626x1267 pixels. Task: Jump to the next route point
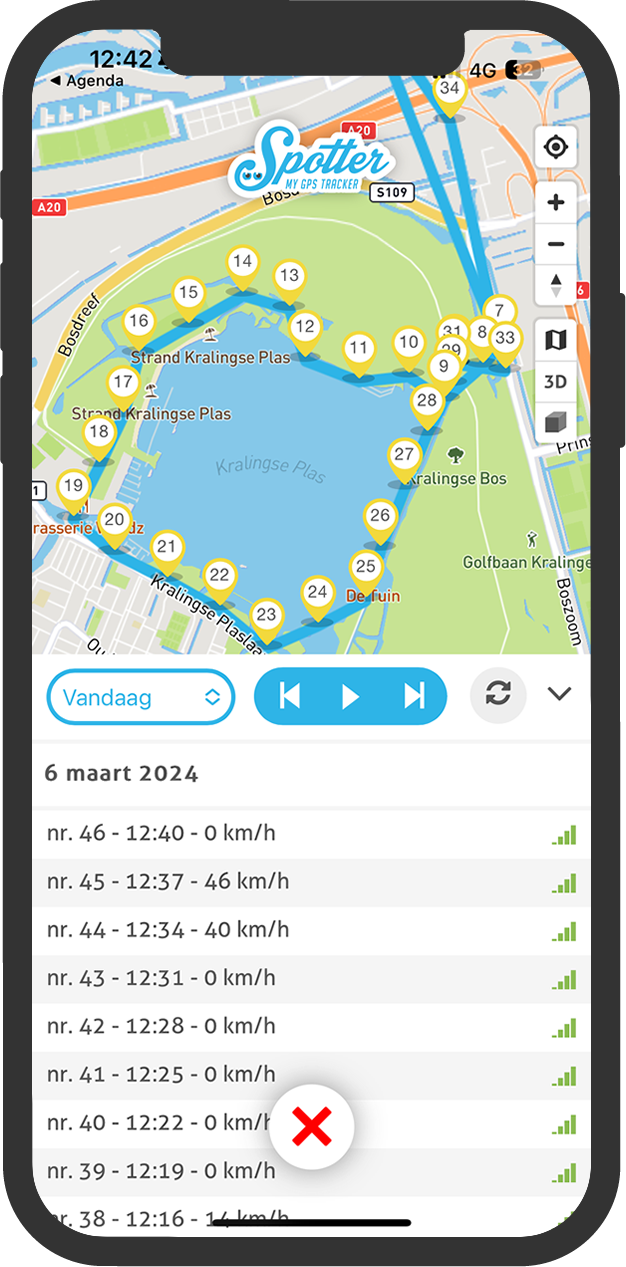point(413,696)
